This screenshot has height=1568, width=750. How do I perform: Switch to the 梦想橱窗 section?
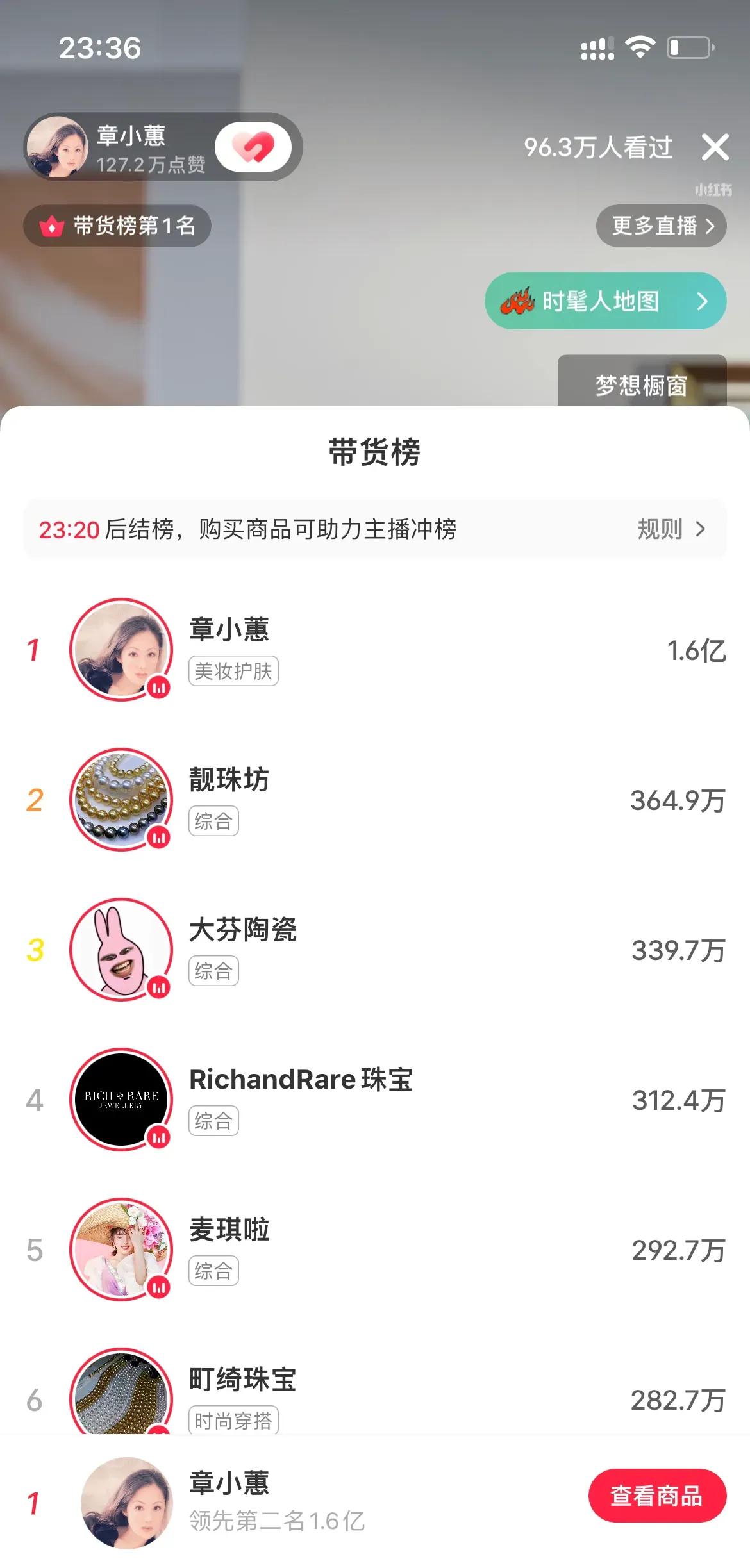(641, 384)
